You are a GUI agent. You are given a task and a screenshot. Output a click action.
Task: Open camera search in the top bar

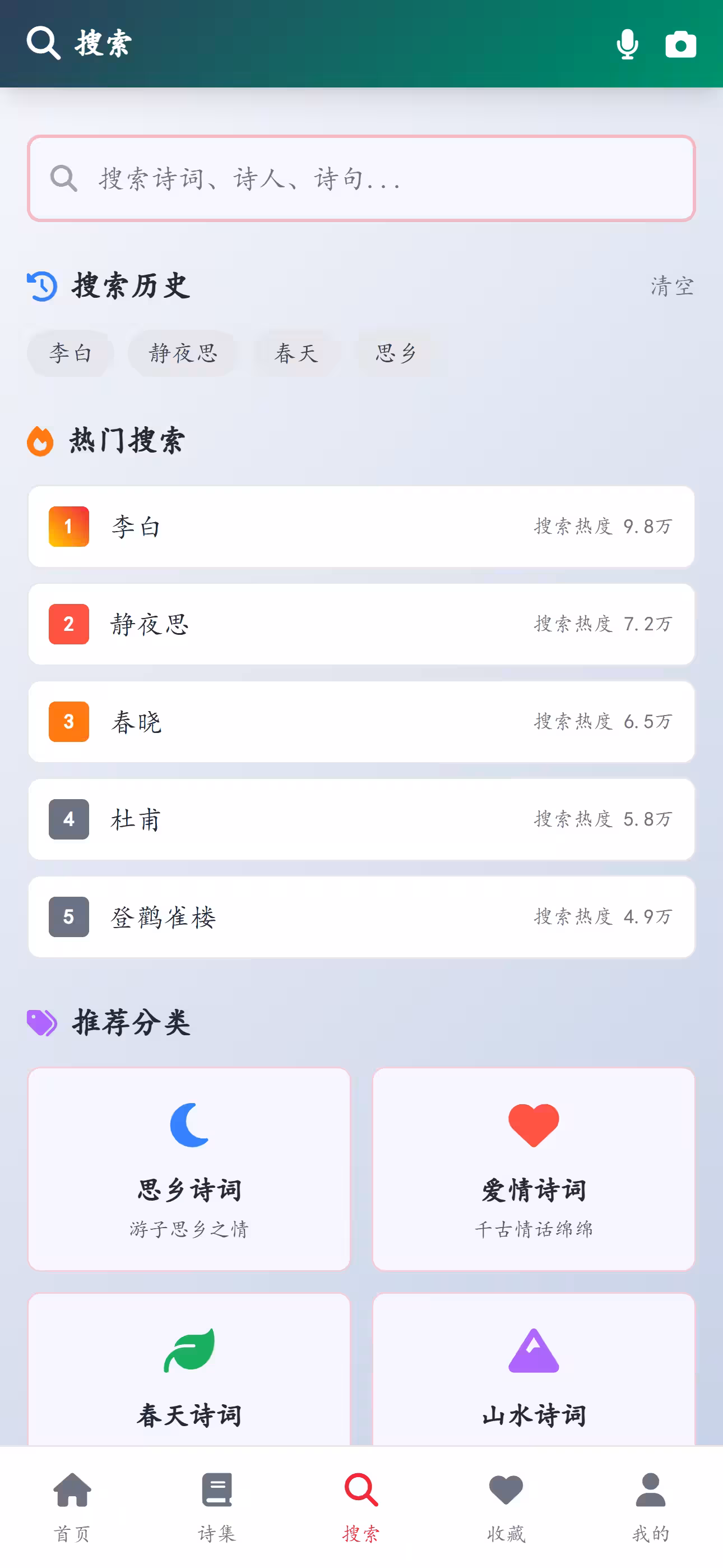pos(680,43)
